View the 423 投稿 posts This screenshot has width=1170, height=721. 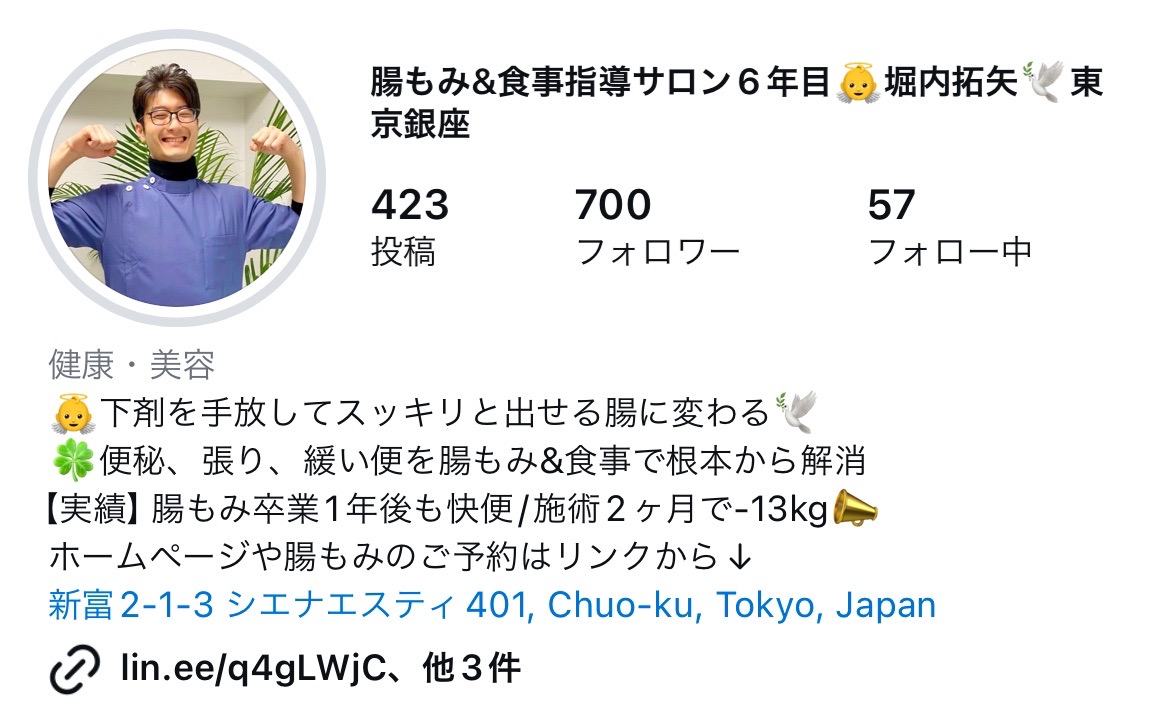click(x=409, y=228)
